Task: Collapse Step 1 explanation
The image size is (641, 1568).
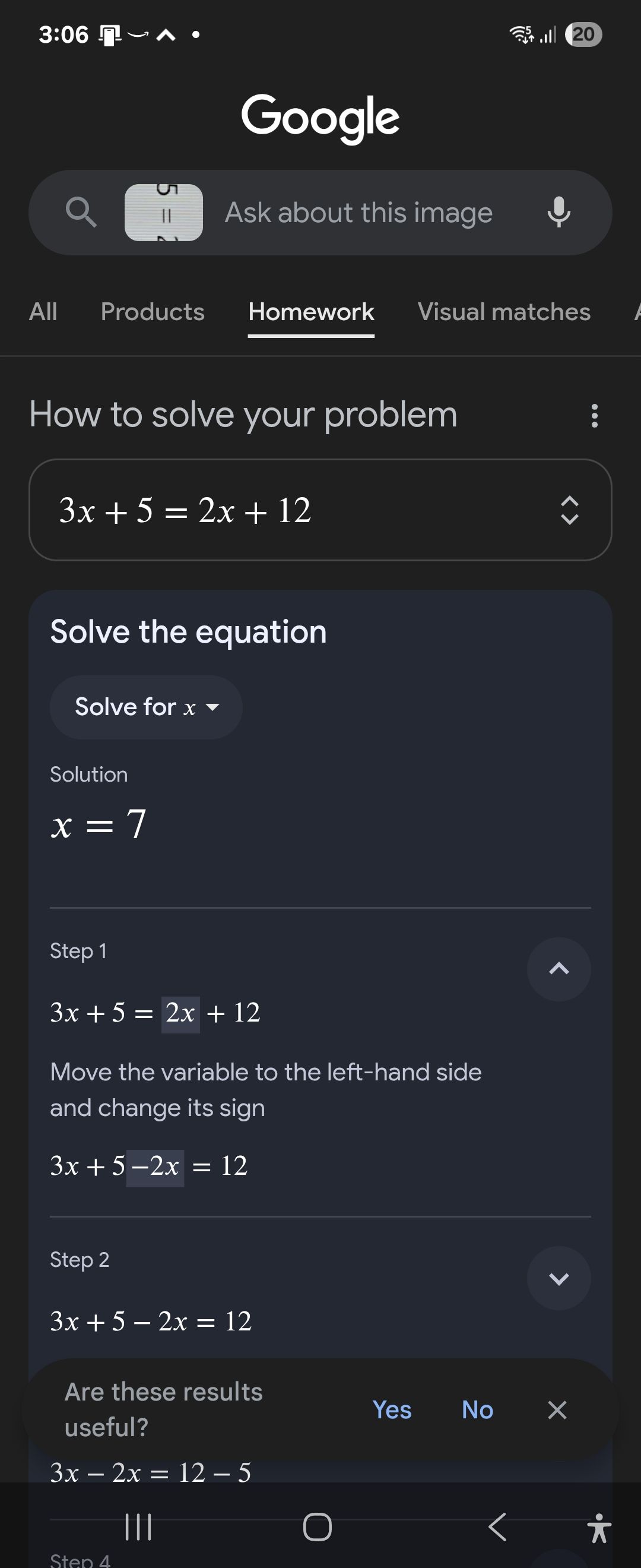Action: tap(559, 969)
